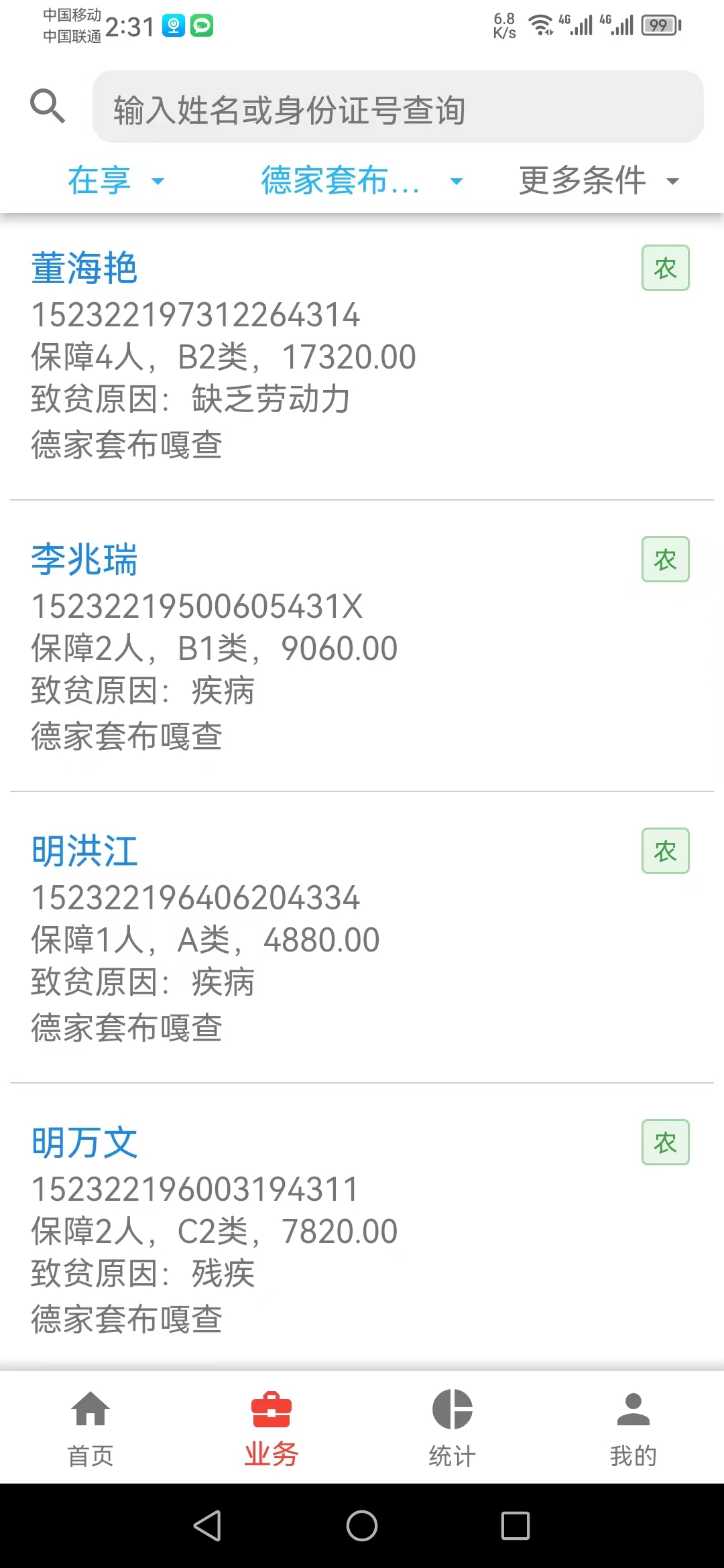View details of 明万文
724x1568 pixels.
click(362, 1228)
